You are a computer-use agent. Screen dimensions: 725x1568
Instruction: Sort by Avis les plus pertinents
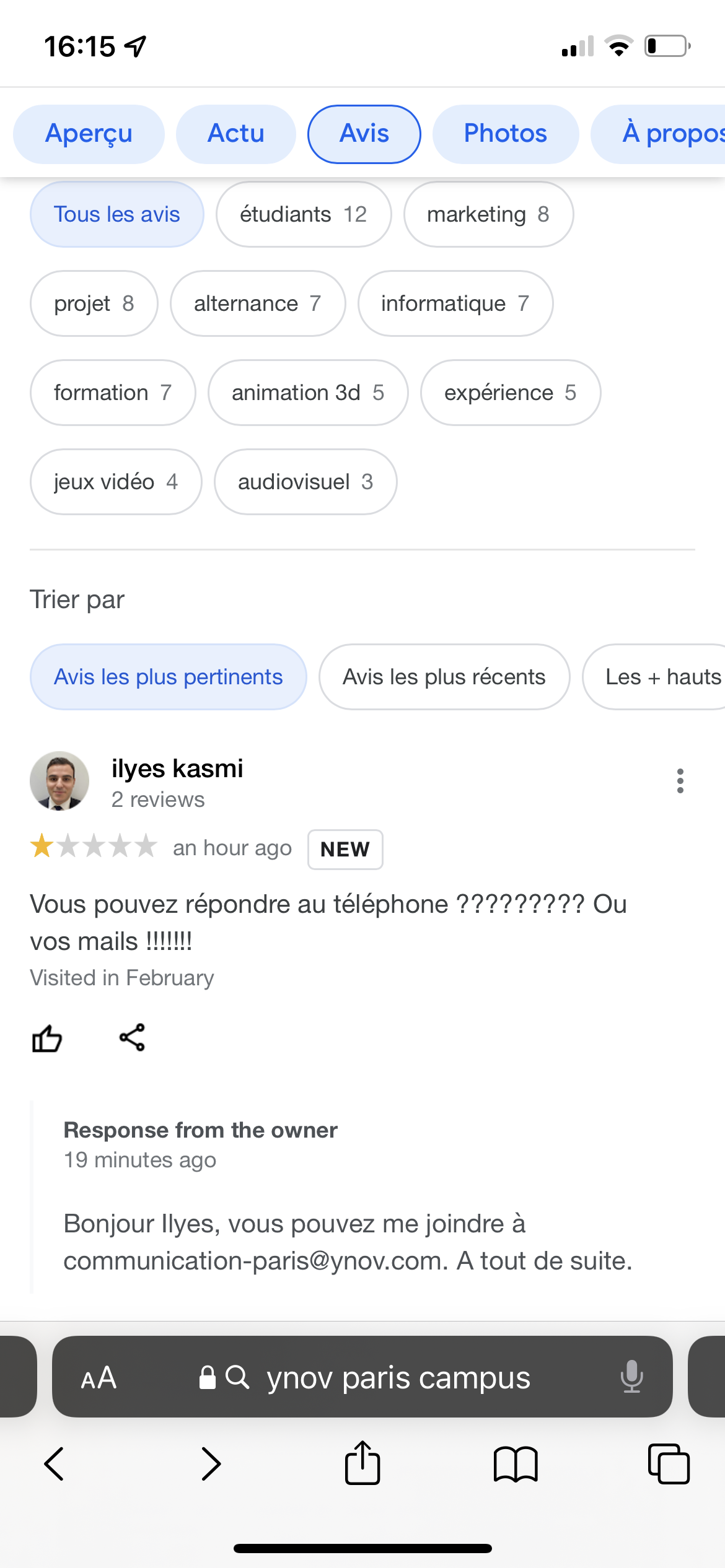[x=168, y=677]
